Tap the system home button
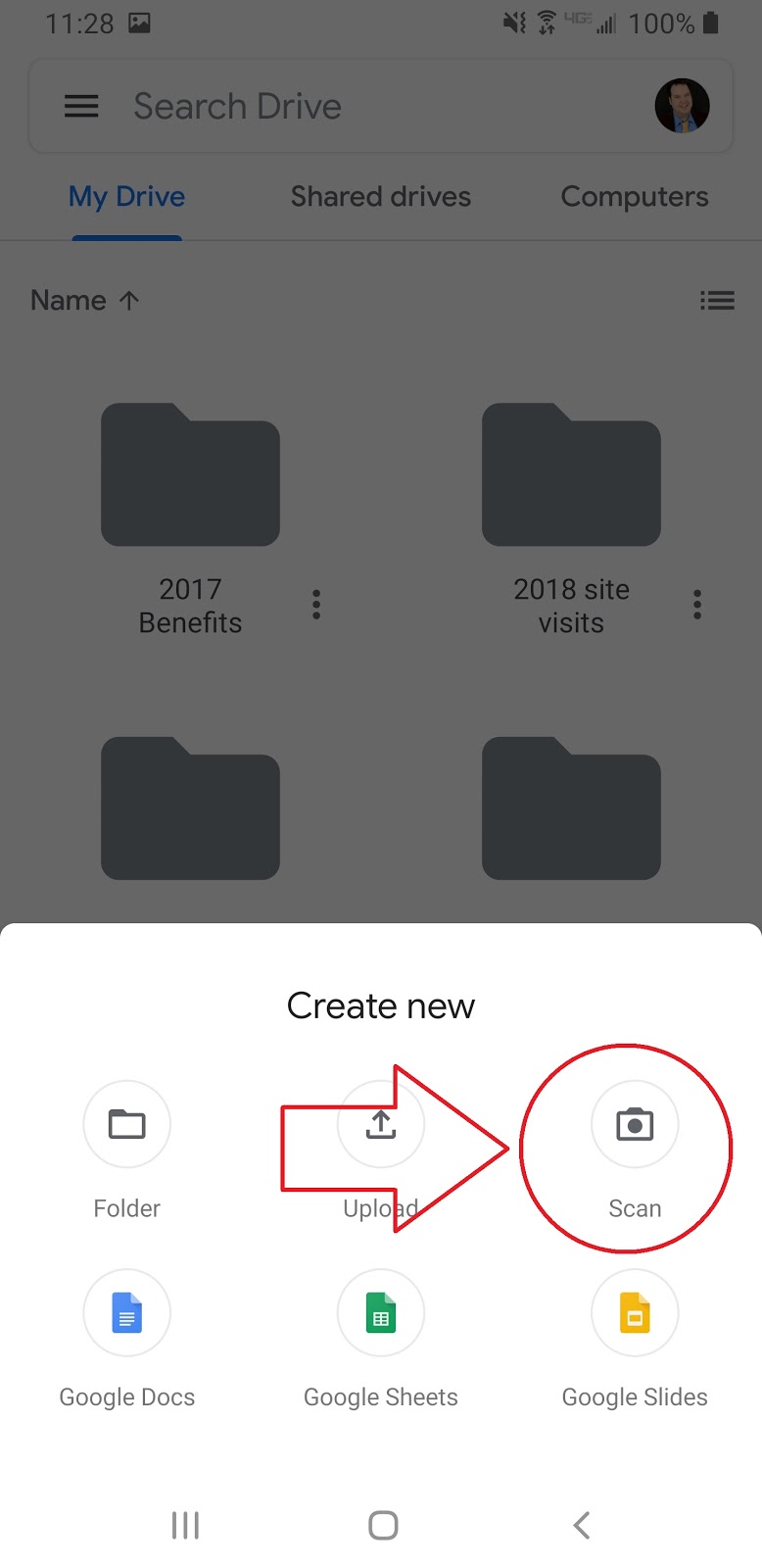Viewport: 762px width, 1568px height. 382,1525
